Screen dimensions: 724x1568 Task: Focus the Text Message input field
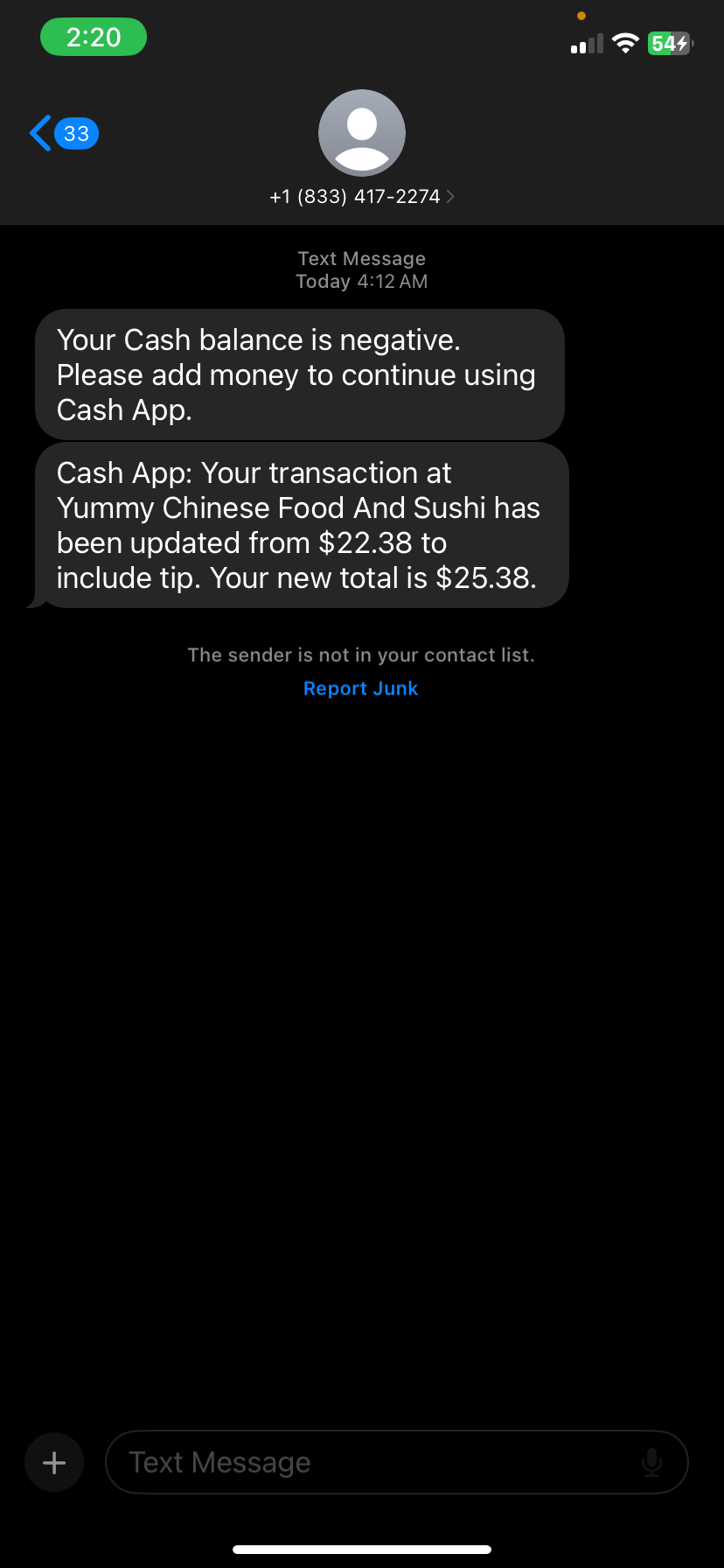[x=376, y=1462]
